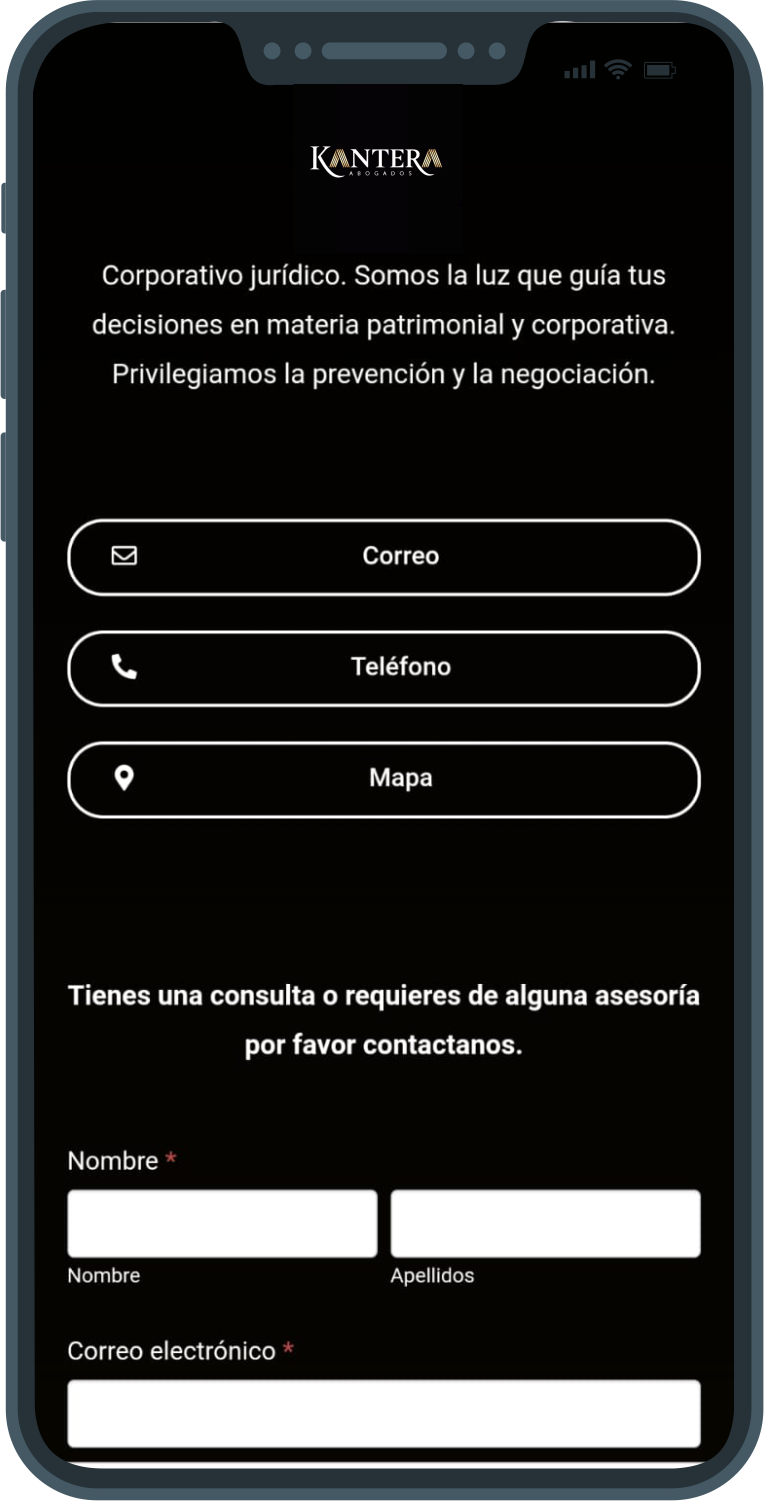The image size is (764, 1501).
Task: Focus the Apellidos last name field
Action: coord(545,1223)
